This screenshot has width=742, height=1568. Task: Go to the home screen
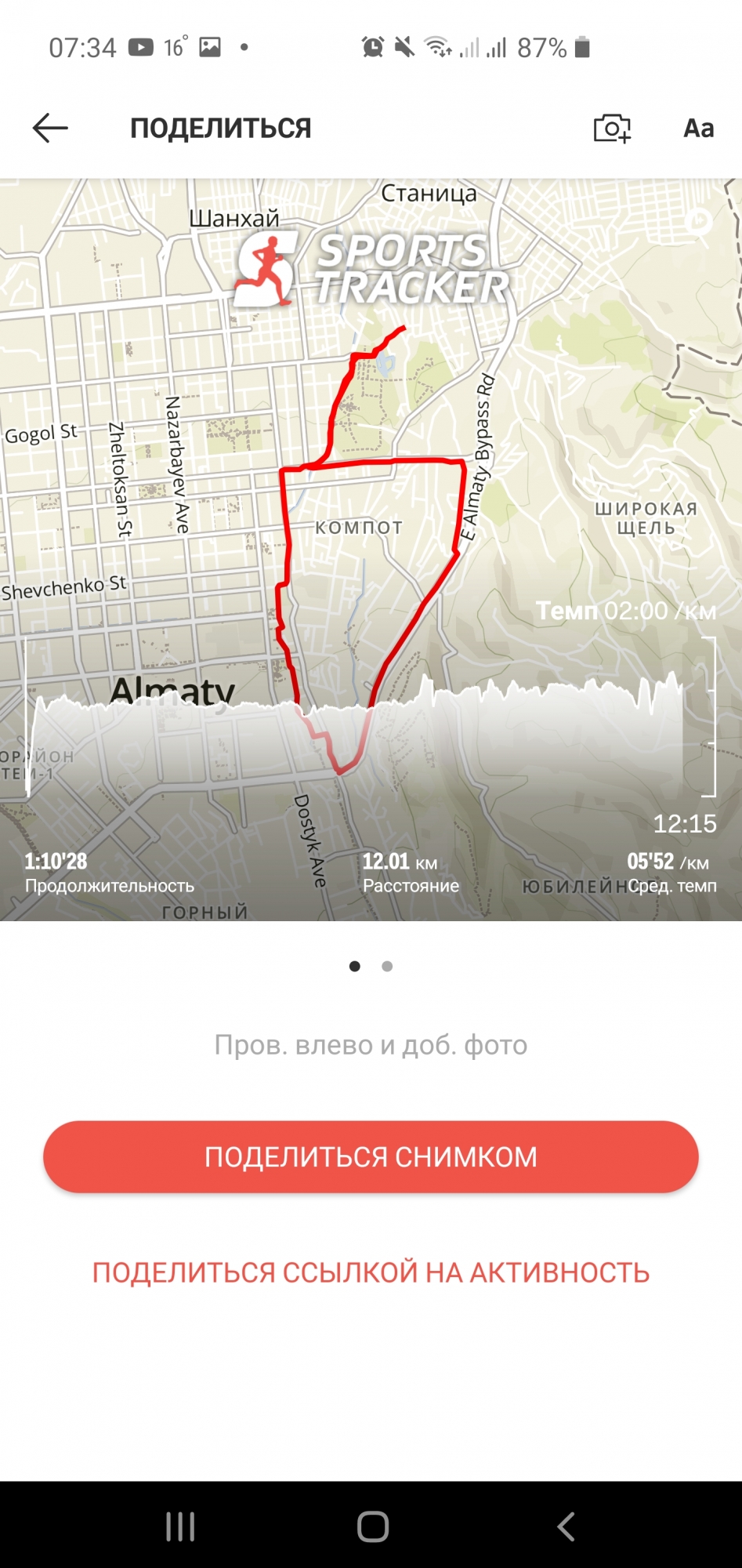pyautogui.click(x=372, y=1526)
